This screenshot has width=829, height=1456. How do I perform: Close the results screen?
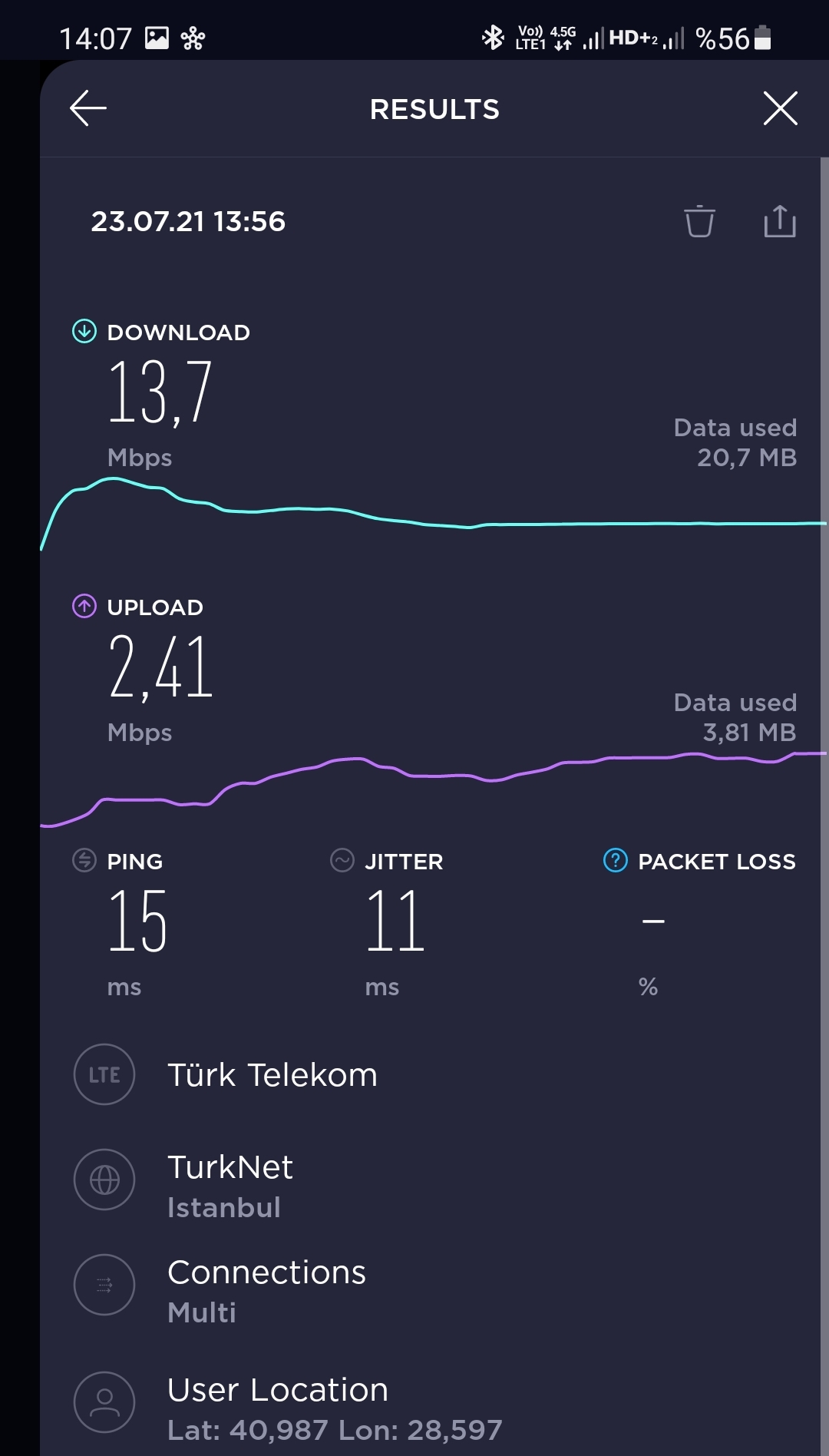(x=781, y=108)
